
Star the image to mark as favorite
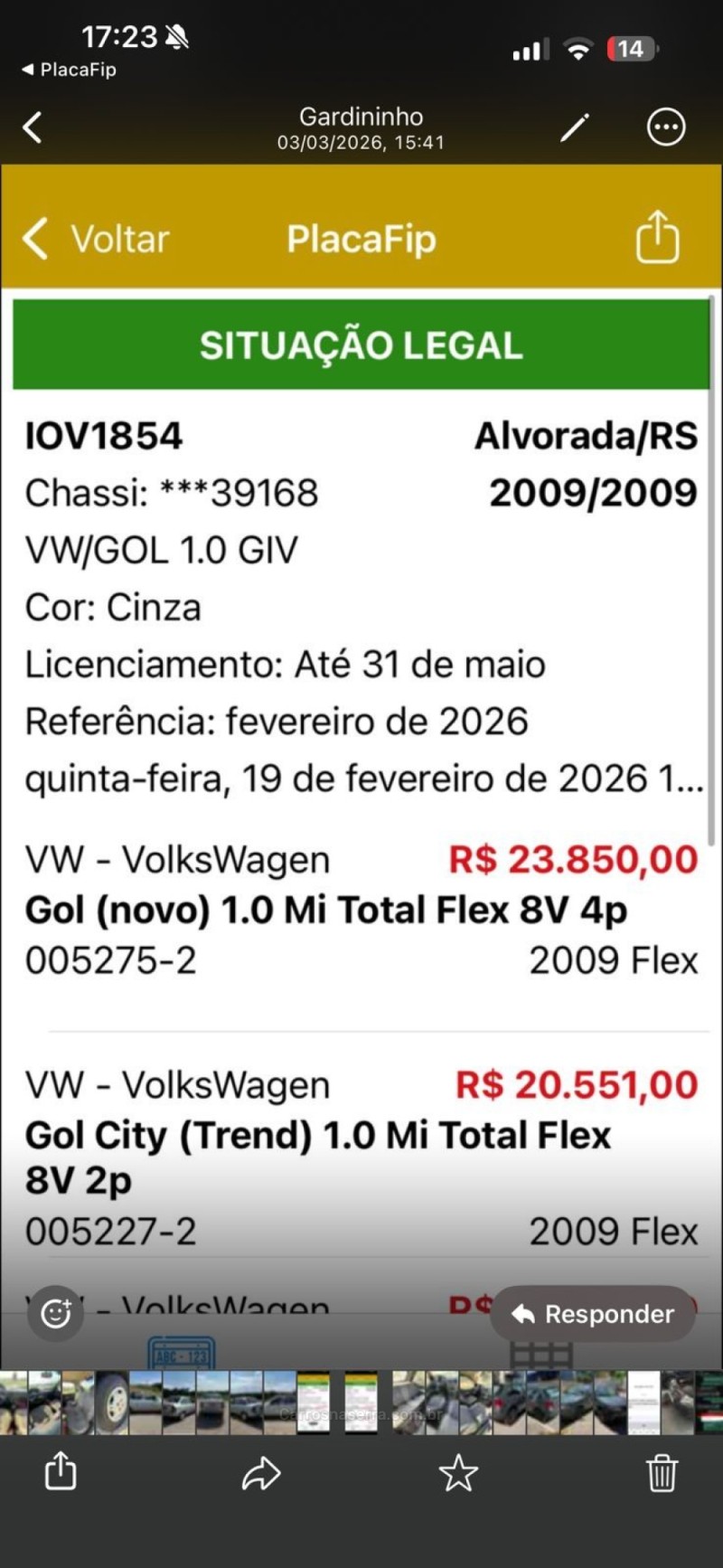pyautogui.click(x=459, y=1473)
